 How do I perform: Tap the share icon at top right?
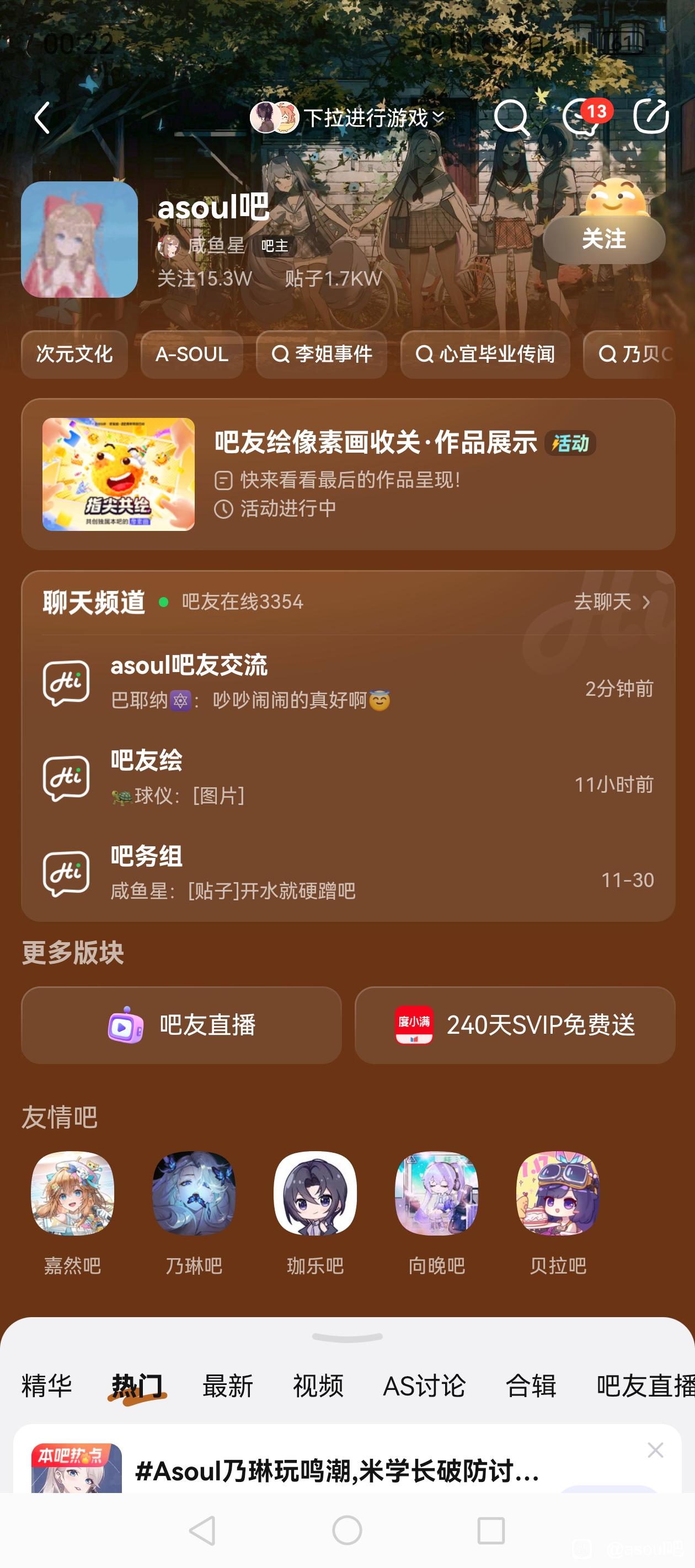pyautogui.click(x=650, y=116)
